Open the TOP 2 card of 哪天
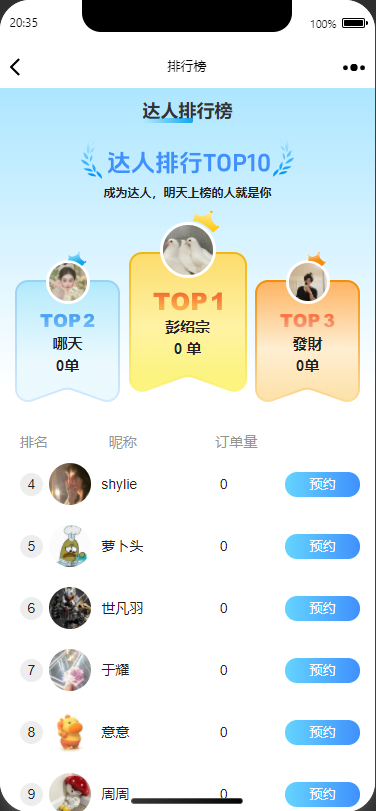 (x=68, y=341)
